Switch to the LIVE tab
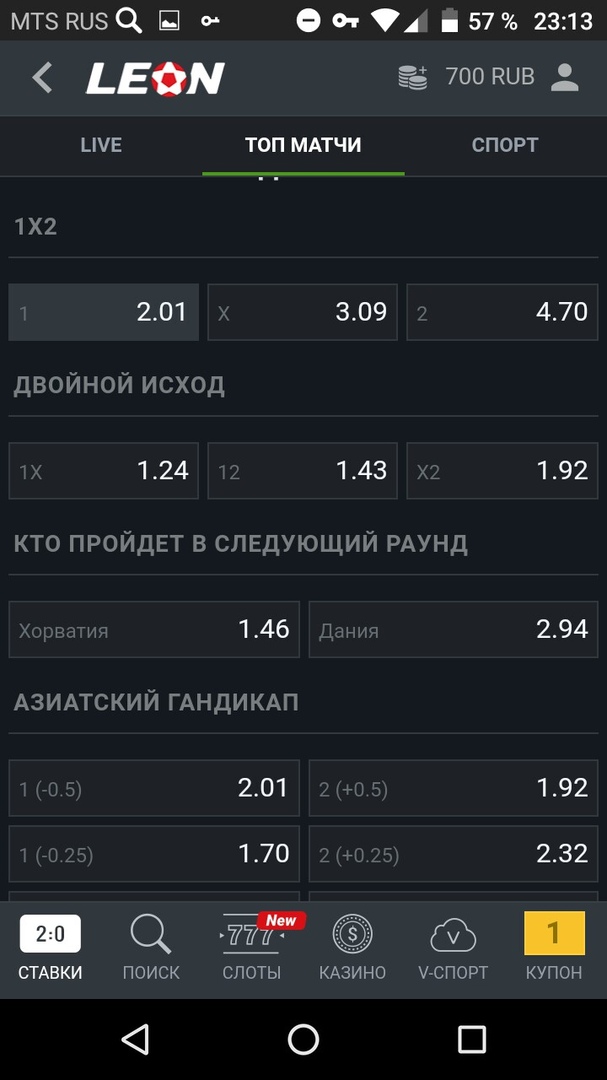Image resolution: width=607 pixels, height=1080 pixels. (x=101, y=145)
